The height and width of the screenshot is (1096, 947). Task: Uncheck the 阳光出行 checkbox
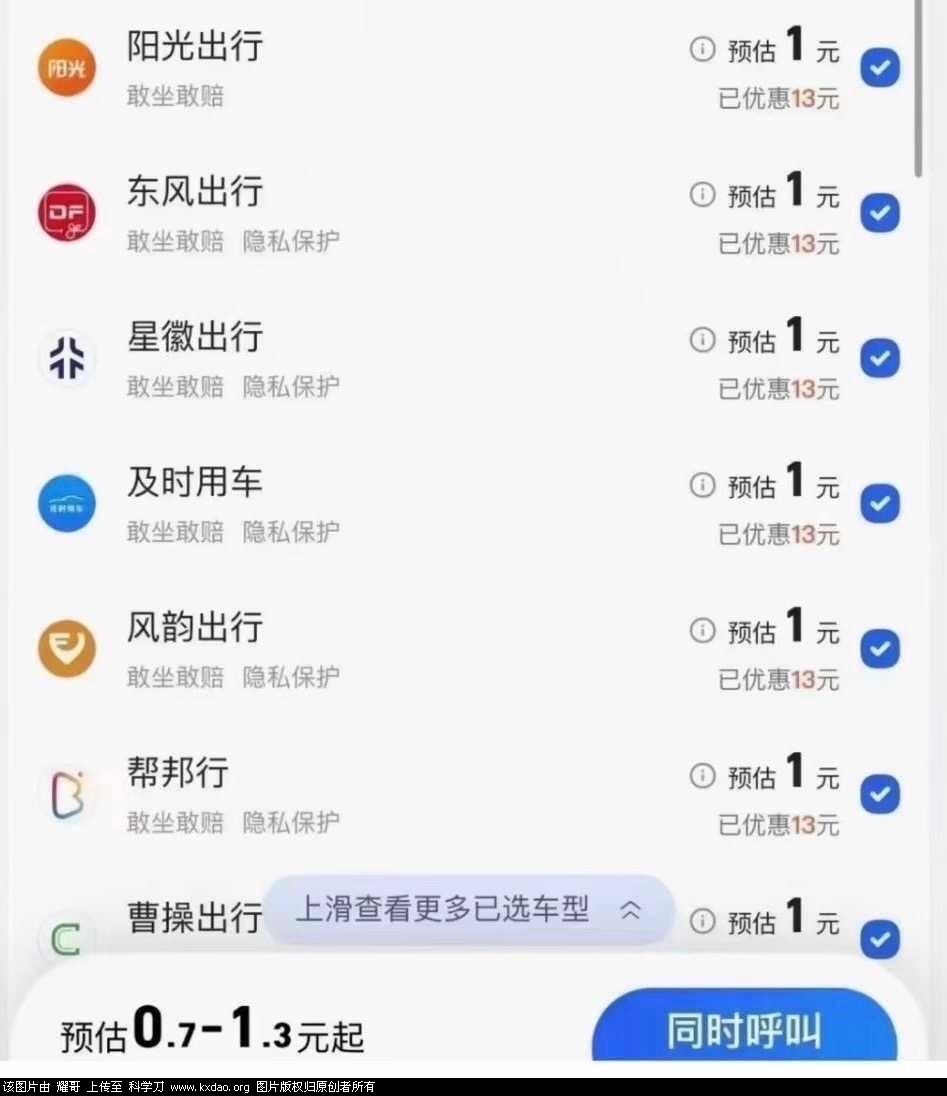(x=880, y=68)
